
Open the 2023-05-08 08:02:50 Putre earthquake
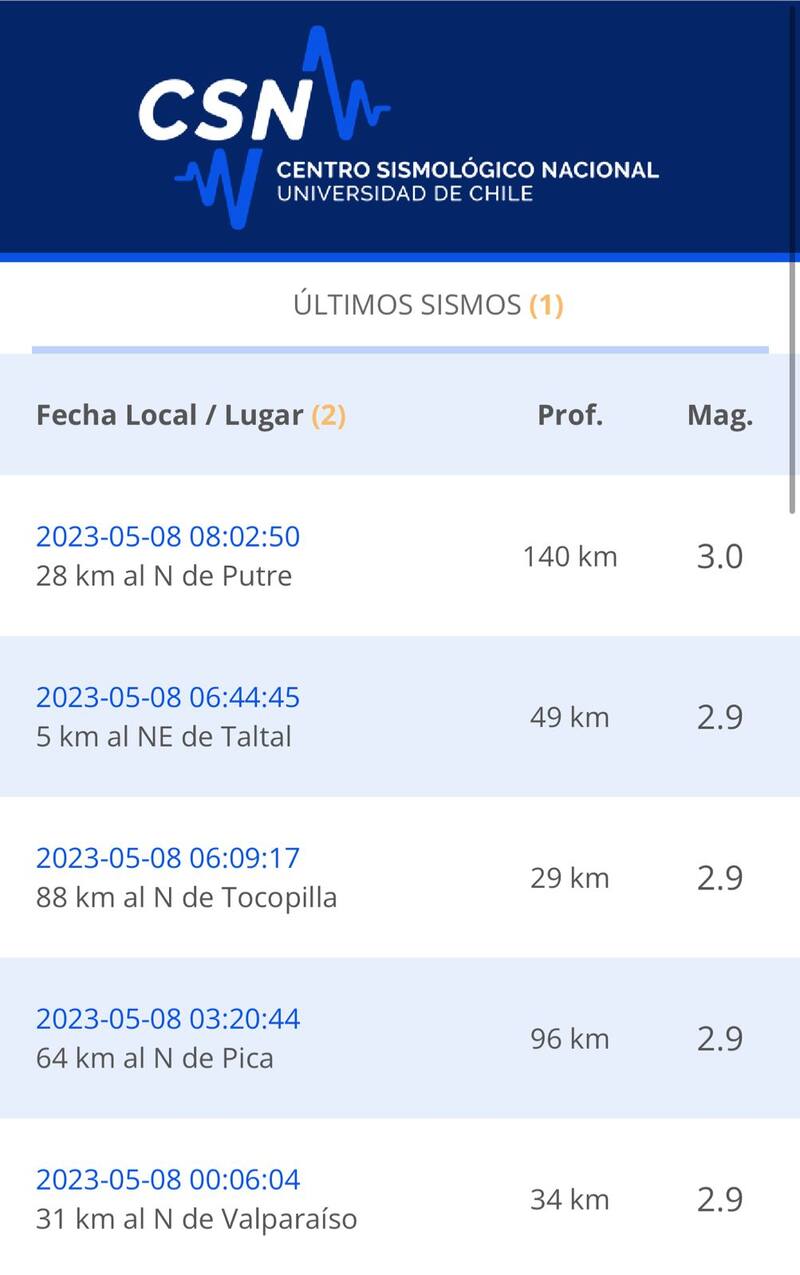(x=168, y=537)
